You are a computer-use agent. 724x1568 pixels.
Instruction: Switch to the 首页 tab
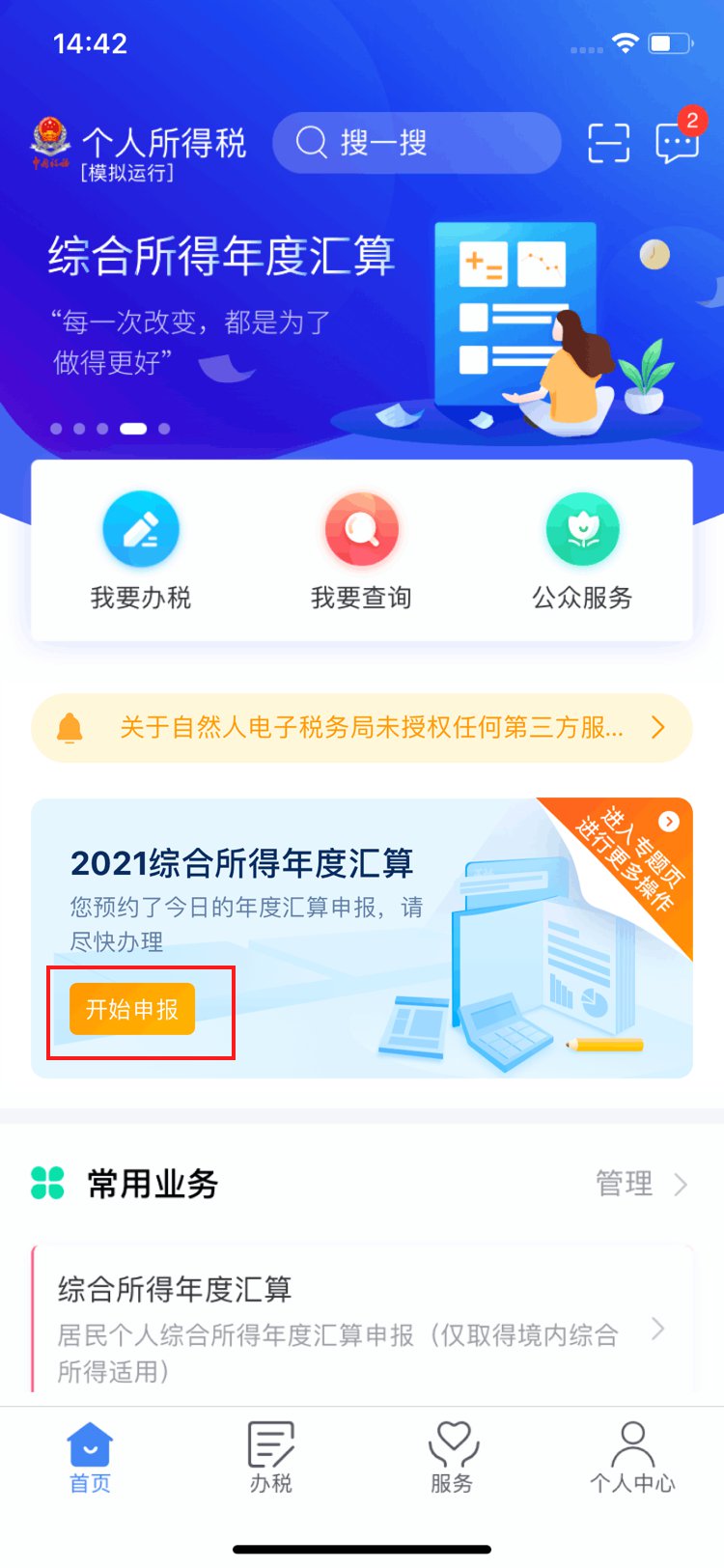click(x=90, y=1458)
